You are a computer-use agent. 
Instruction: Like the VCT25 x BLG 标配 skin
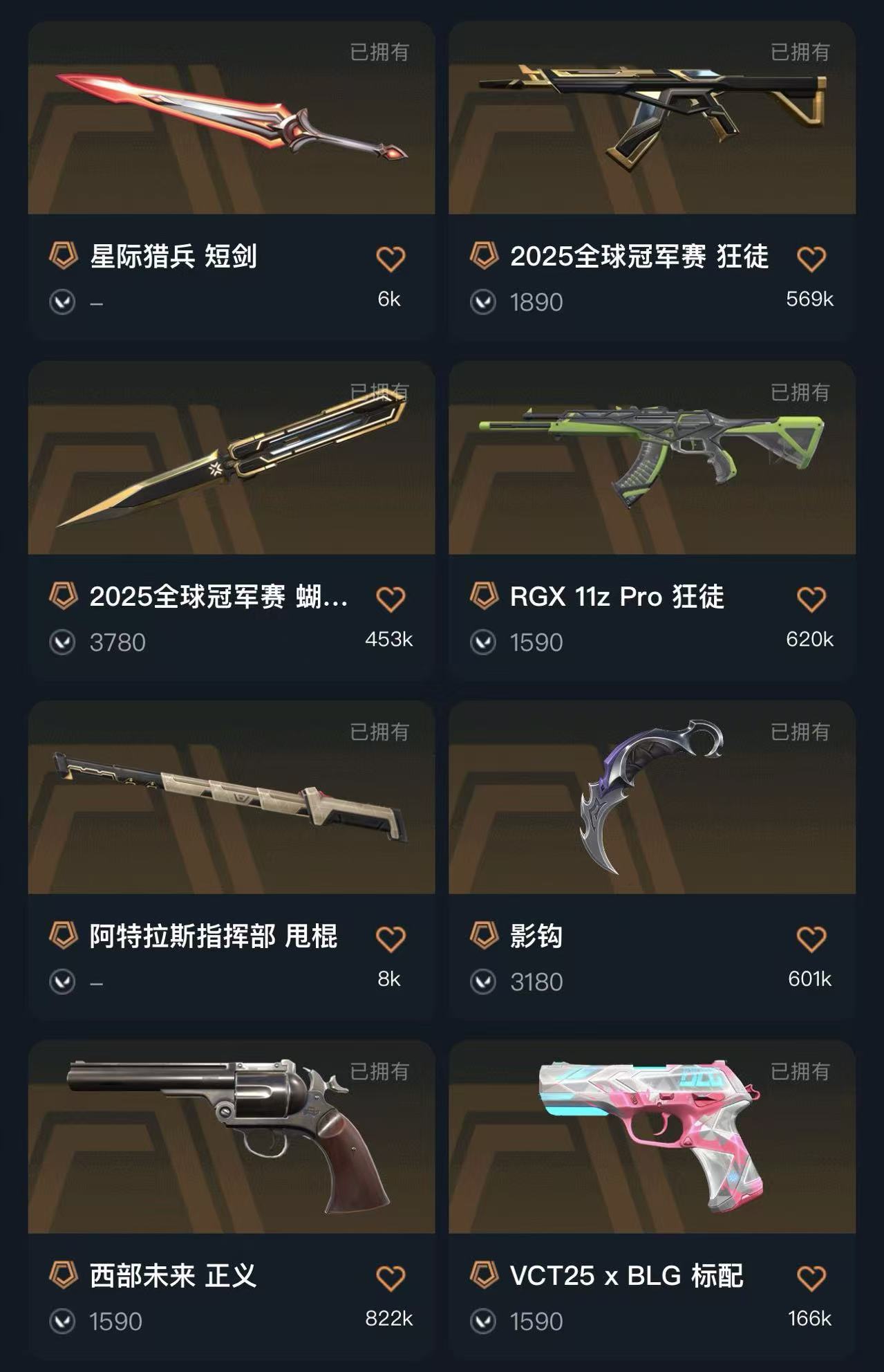[x=811, y=1279]
